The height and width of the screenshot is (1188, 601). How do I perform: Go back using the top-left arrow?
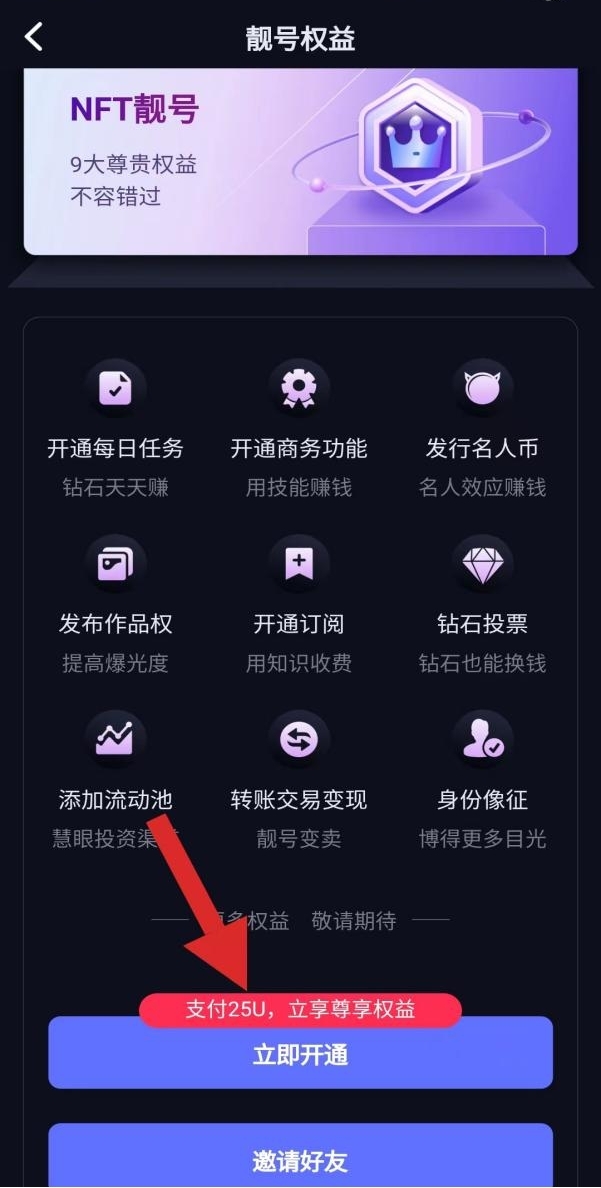34,38
